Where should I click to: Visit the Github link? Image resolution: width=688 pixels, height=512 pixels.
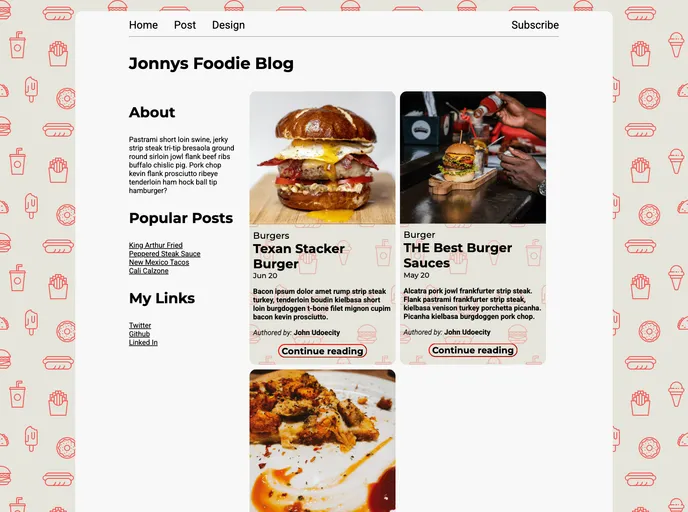pyautogui.click(x=139, y=334)
